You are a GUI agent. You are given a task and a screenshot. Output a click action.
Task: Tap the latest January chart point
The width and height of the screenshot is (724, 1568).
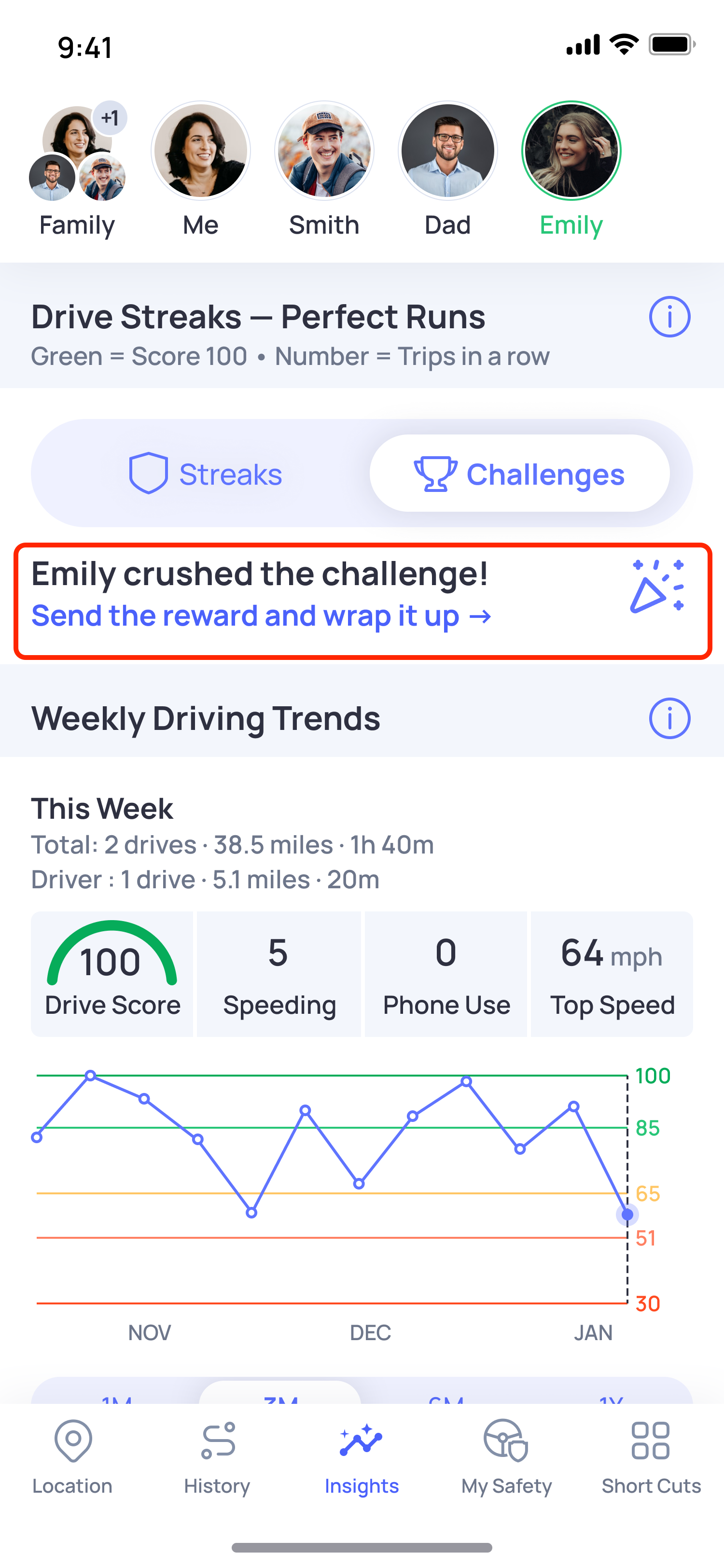627,1214
